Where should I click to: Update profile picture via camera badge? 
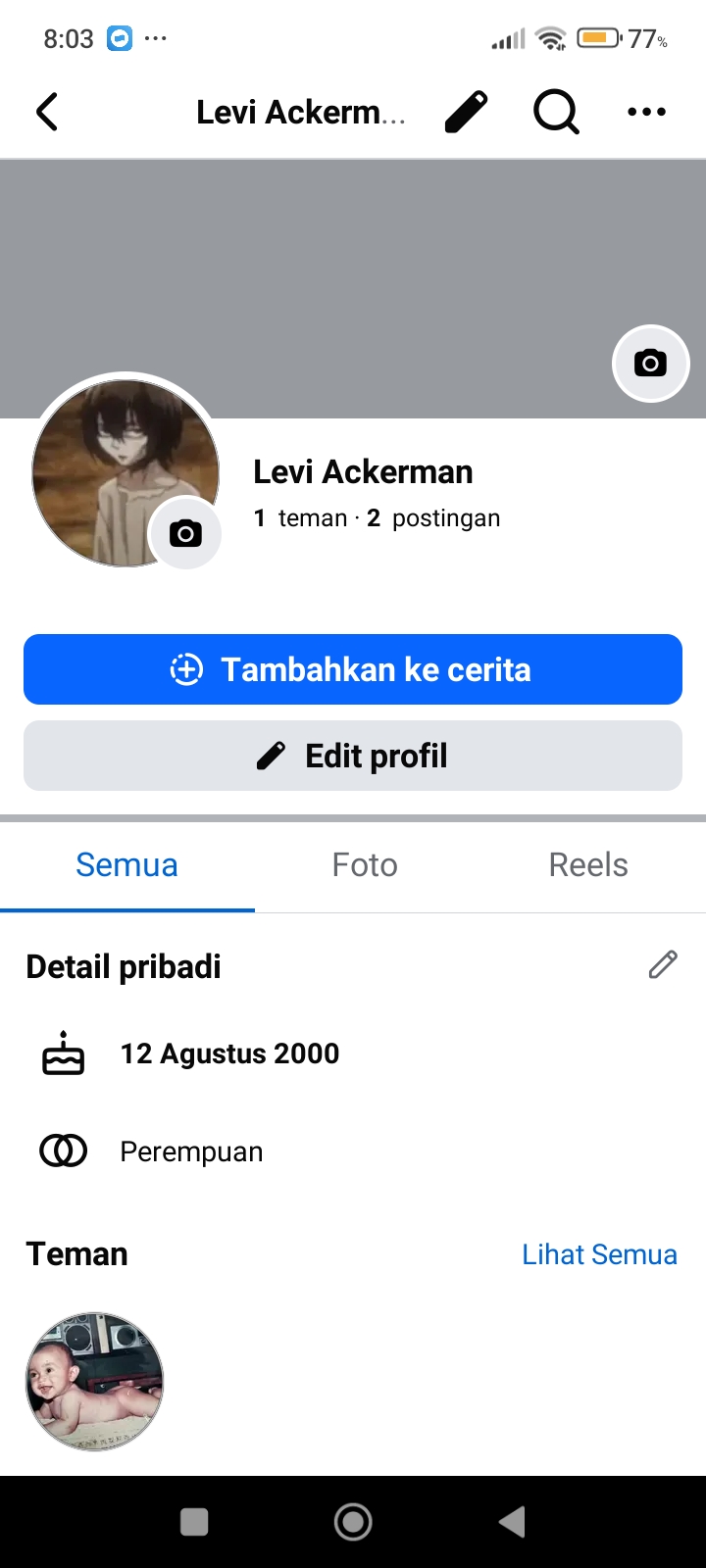coord(185,533)
